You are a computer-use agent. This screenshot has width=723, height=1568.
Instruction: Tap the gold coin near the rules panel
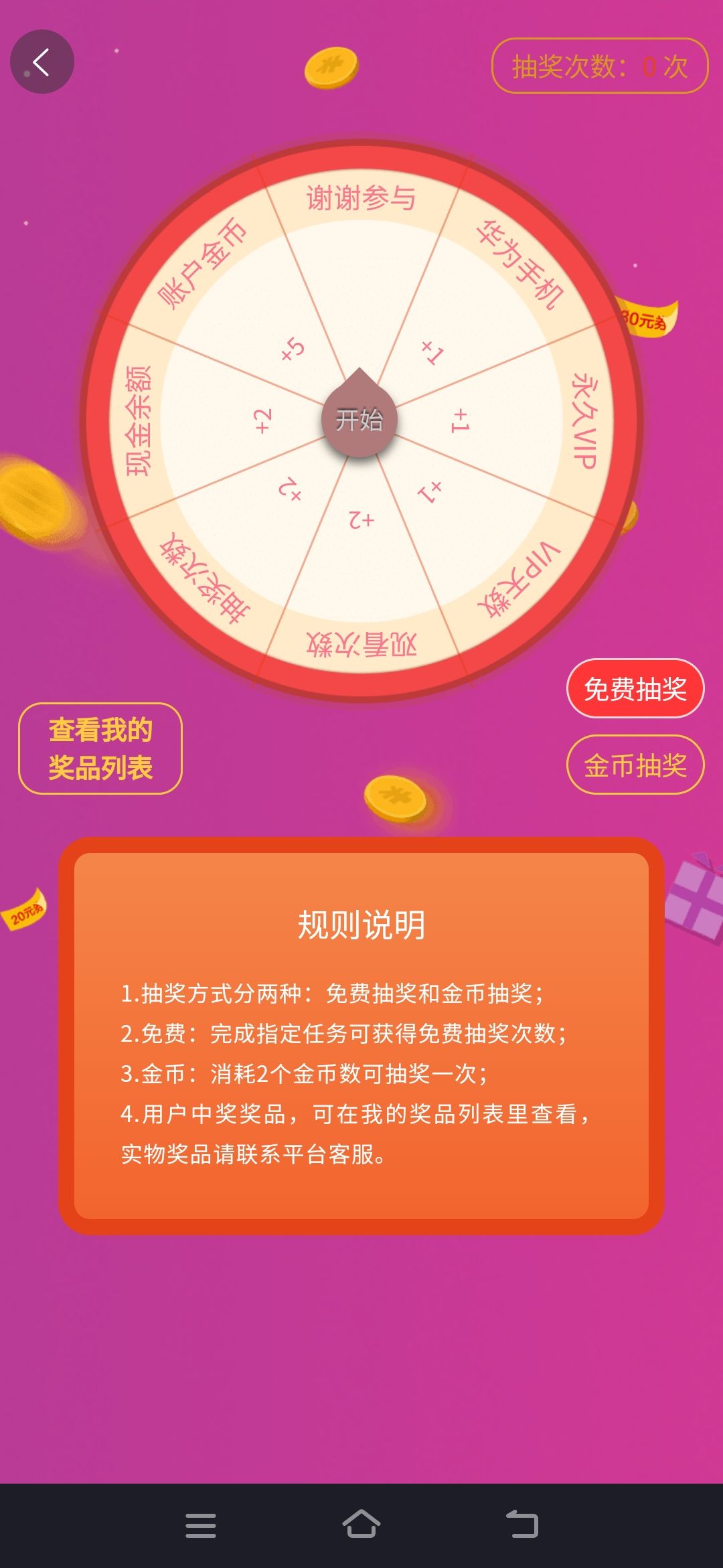(x=395, y=798)
